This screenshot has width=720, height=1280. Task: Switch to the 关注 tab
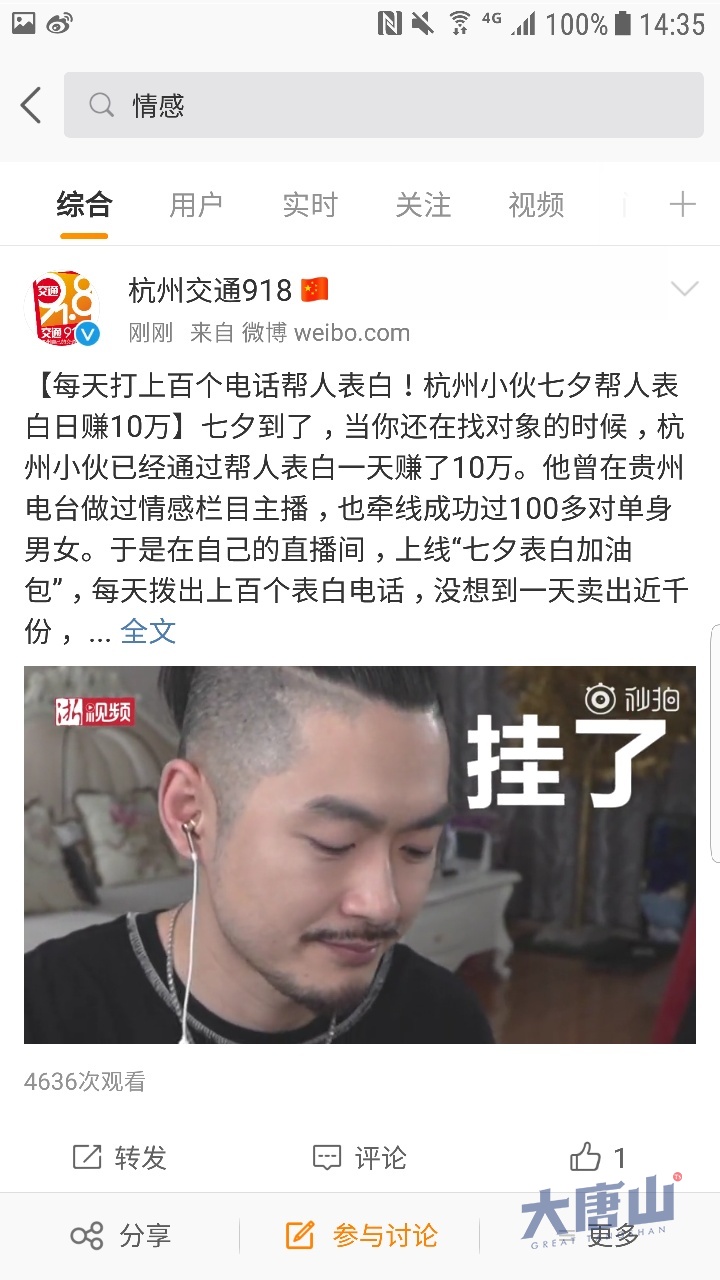(423, 205)
